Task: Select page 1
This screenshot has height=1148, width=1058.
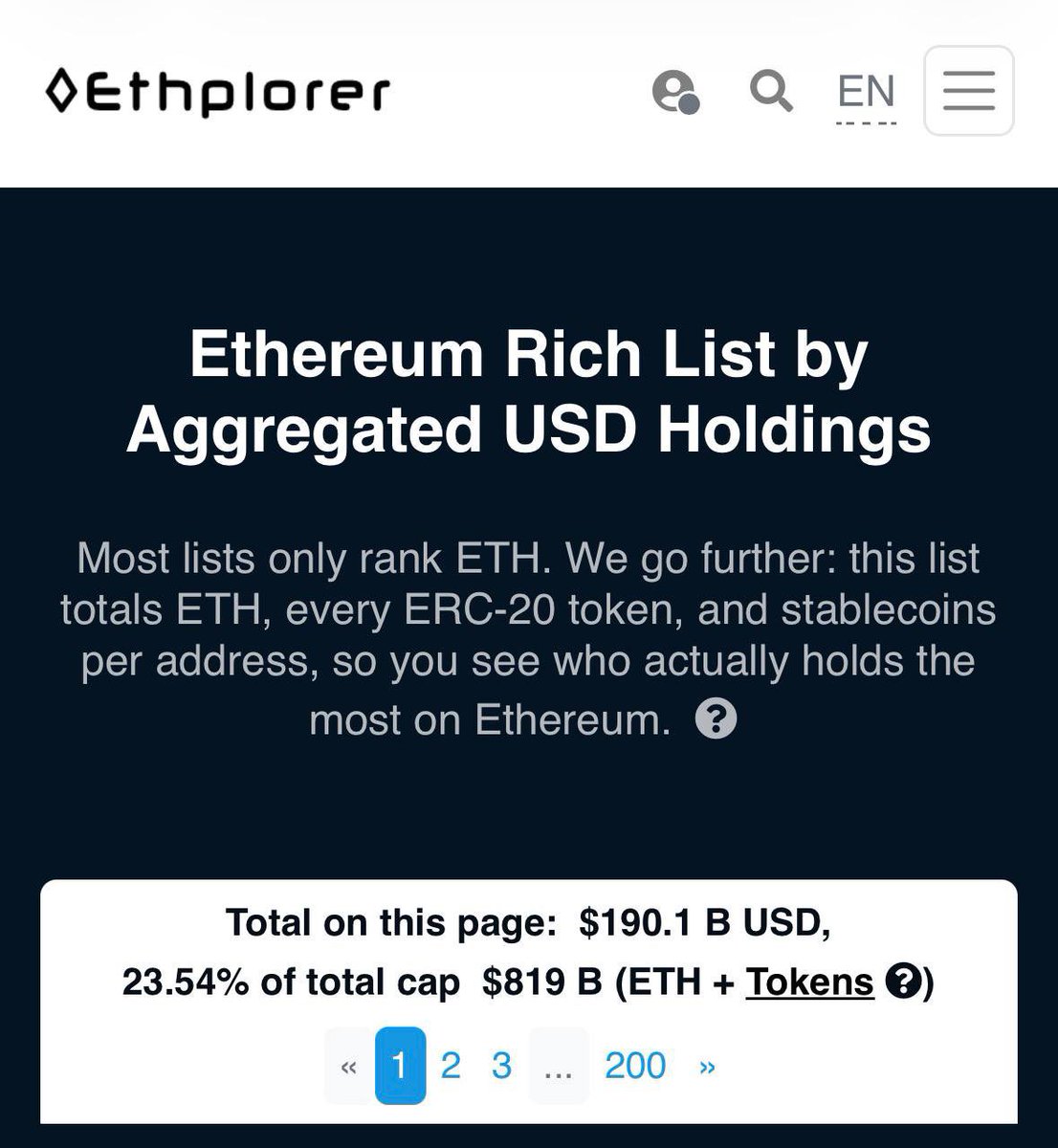Action: click(x=400, y=1065)
